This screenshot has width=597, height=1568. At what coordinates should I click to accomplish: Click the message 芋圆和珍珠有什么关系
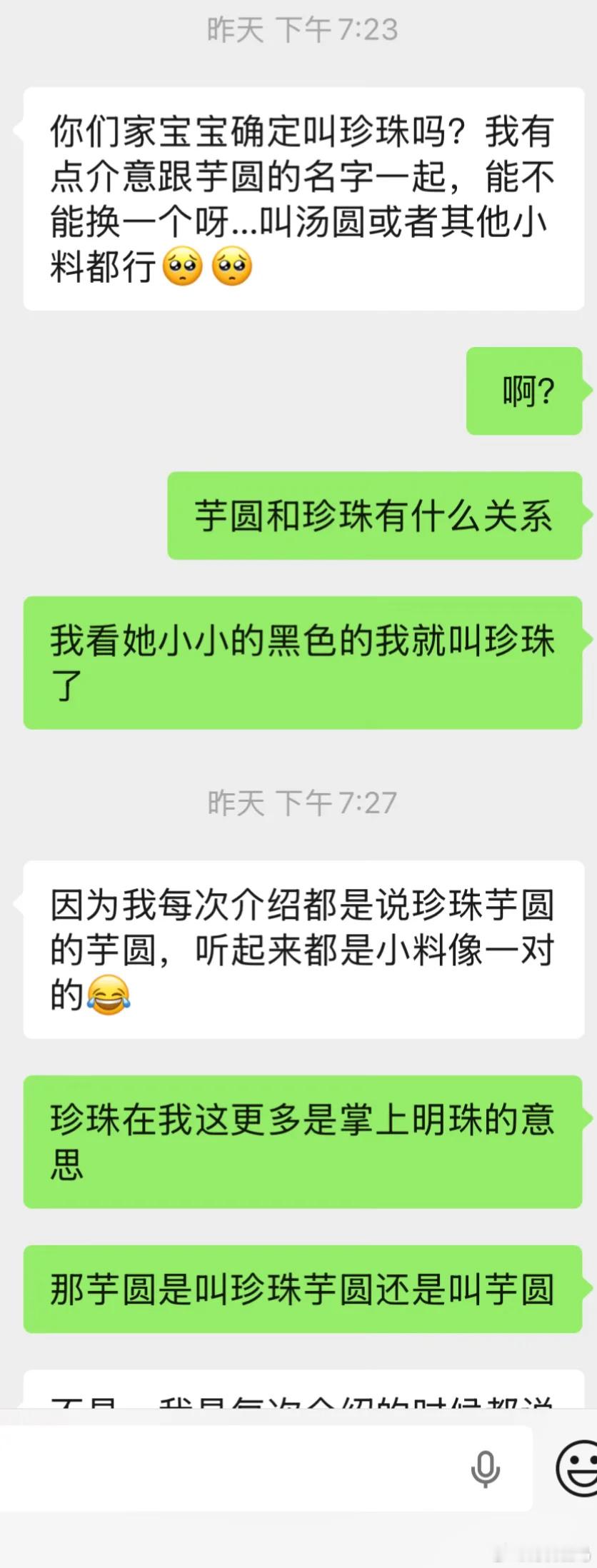tap(373, 516)
